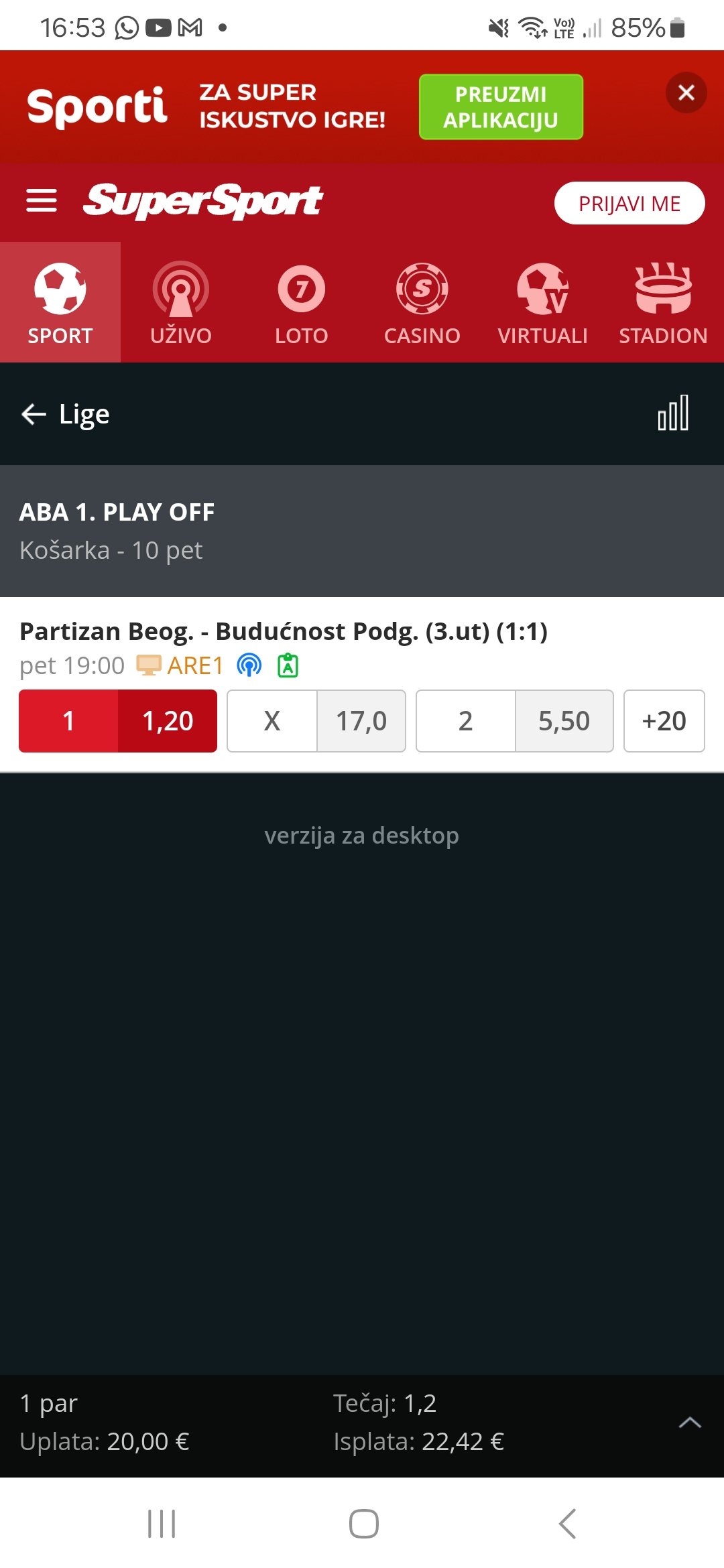
Task: Go back to Lige
Action: tap(65, 414)
